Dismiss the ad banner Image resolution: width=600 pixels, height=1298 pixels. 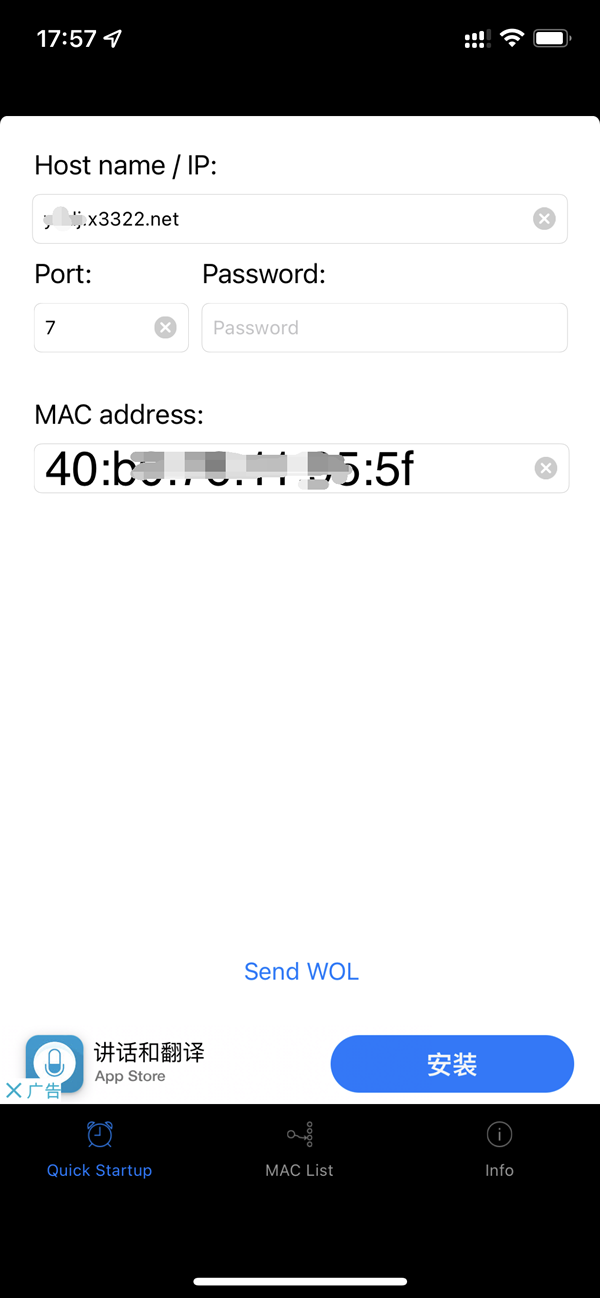(x=14, y=1091)
